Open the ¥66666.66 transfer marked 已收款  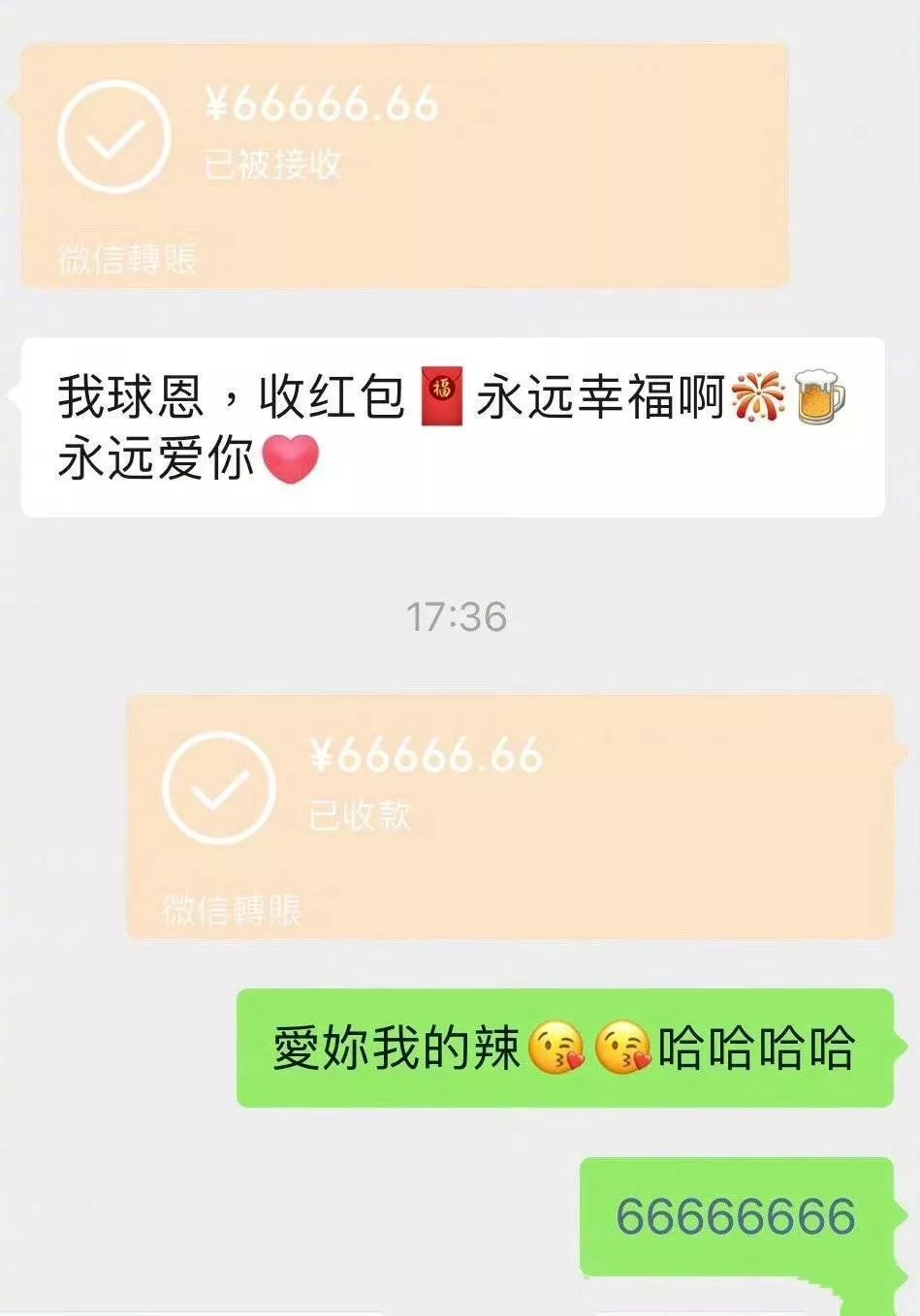(x=509, y=816)
